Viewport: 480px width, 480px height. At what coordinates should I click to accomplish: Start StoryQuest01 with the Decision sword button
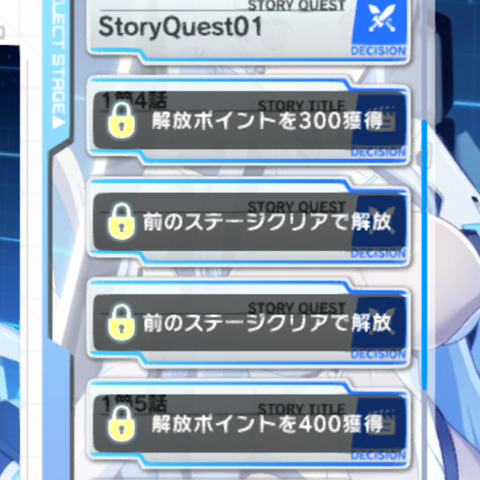coord(379,27)
